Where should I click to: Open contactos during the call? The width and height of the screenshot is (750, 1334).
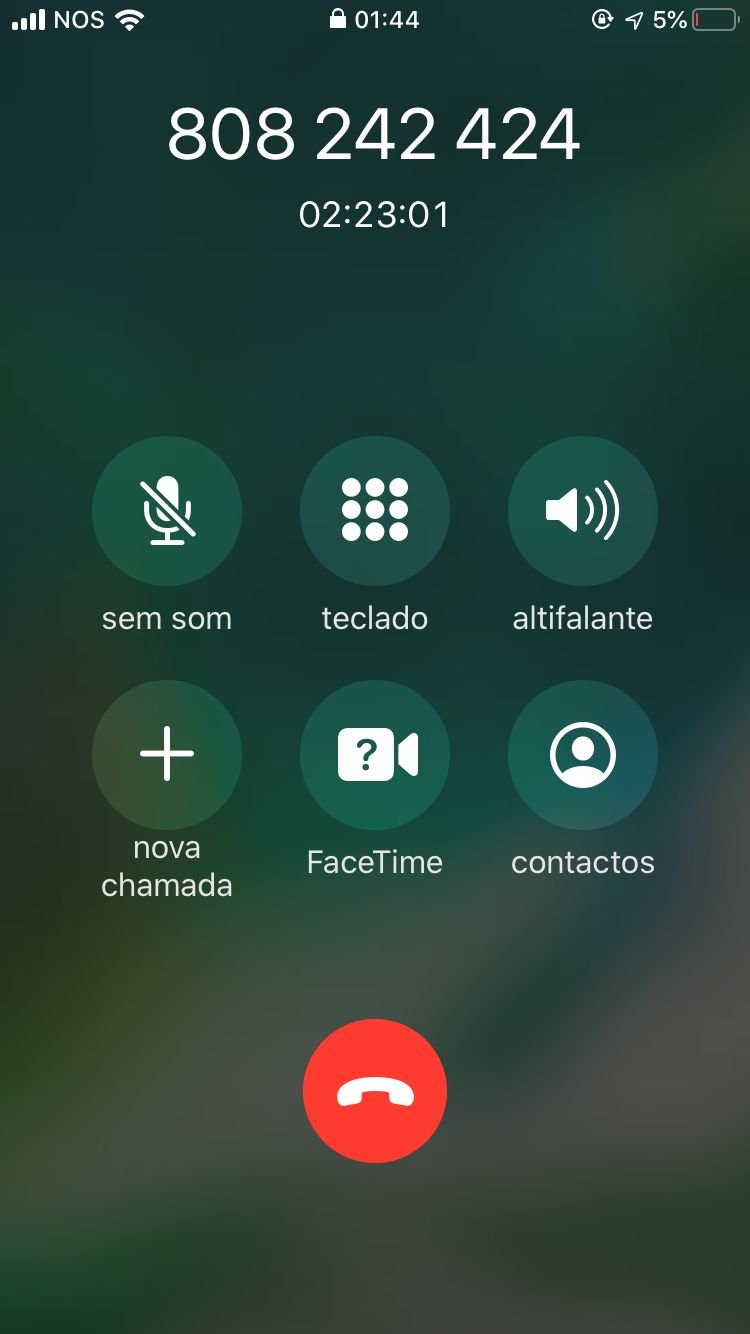pyautogui.click(x=583, y=755)
